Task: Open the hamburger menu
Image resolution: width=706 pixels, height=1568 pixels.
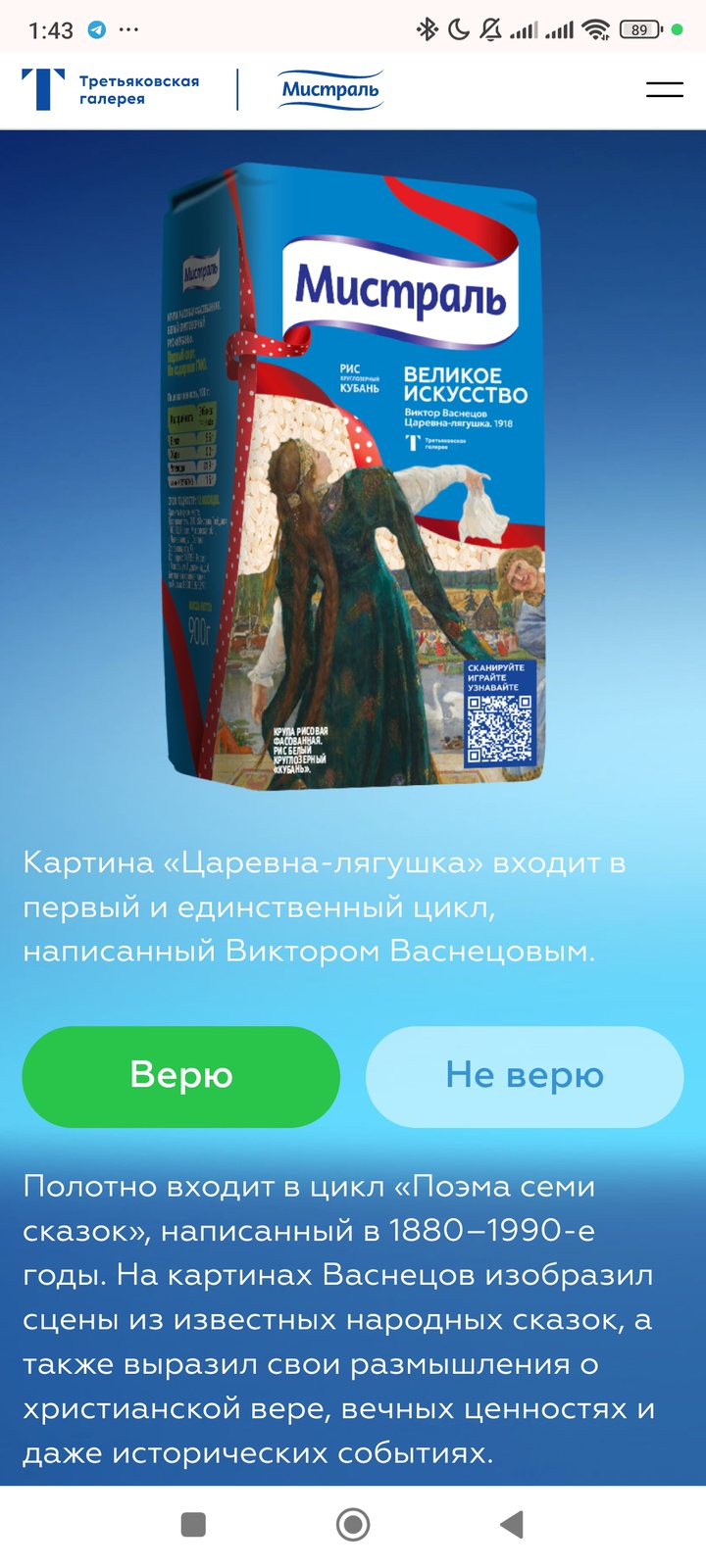Action: click(665, 89)
